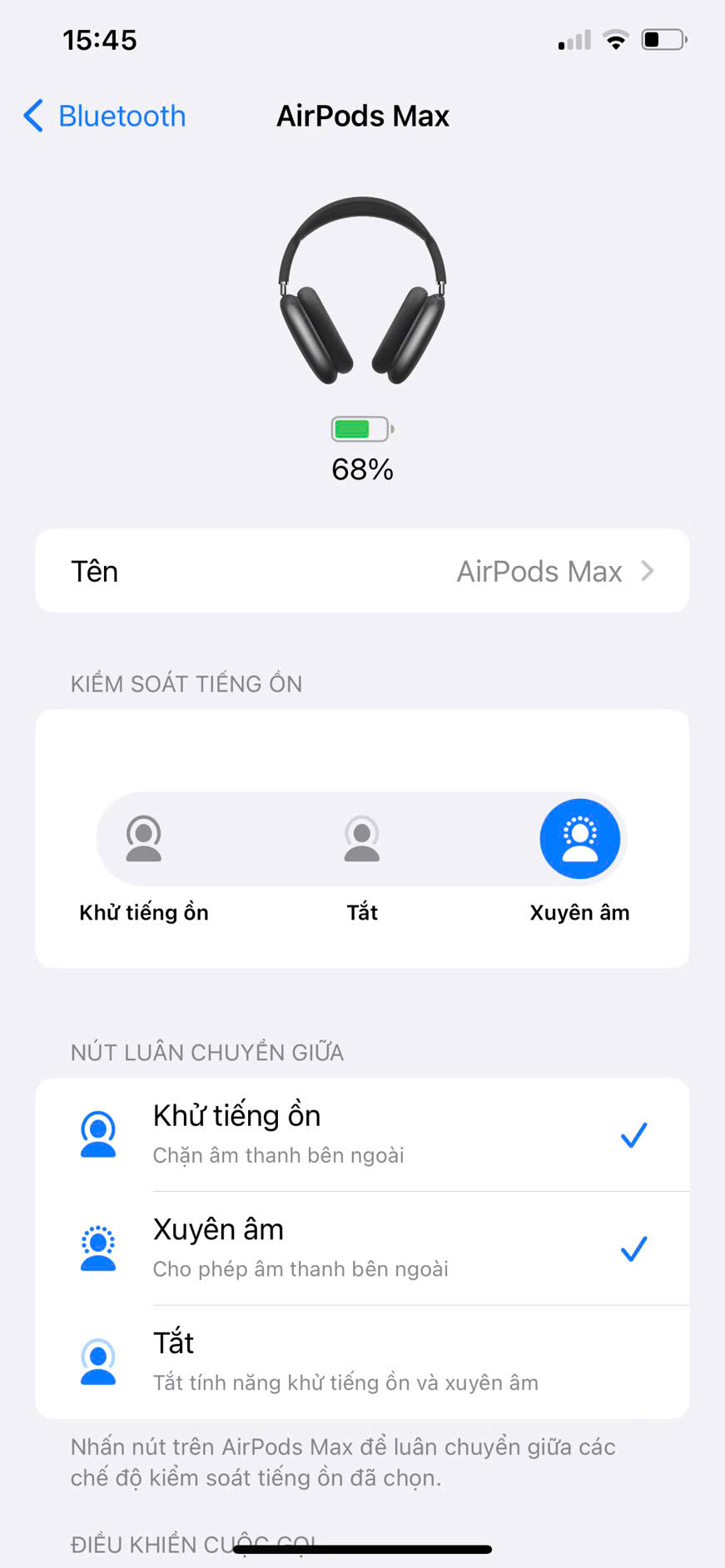Select Khử tiếng ồn noise control mode
The image size is (725, 1568).
pos(144,838)
